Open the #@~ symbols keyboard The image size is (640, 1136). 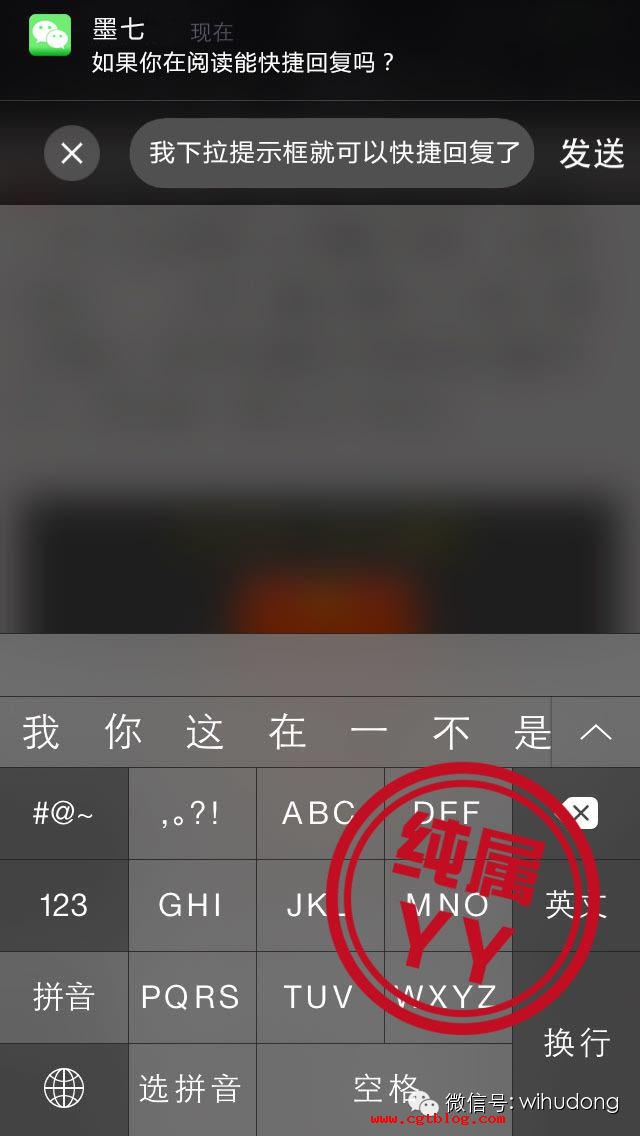[x=64, y=813]
